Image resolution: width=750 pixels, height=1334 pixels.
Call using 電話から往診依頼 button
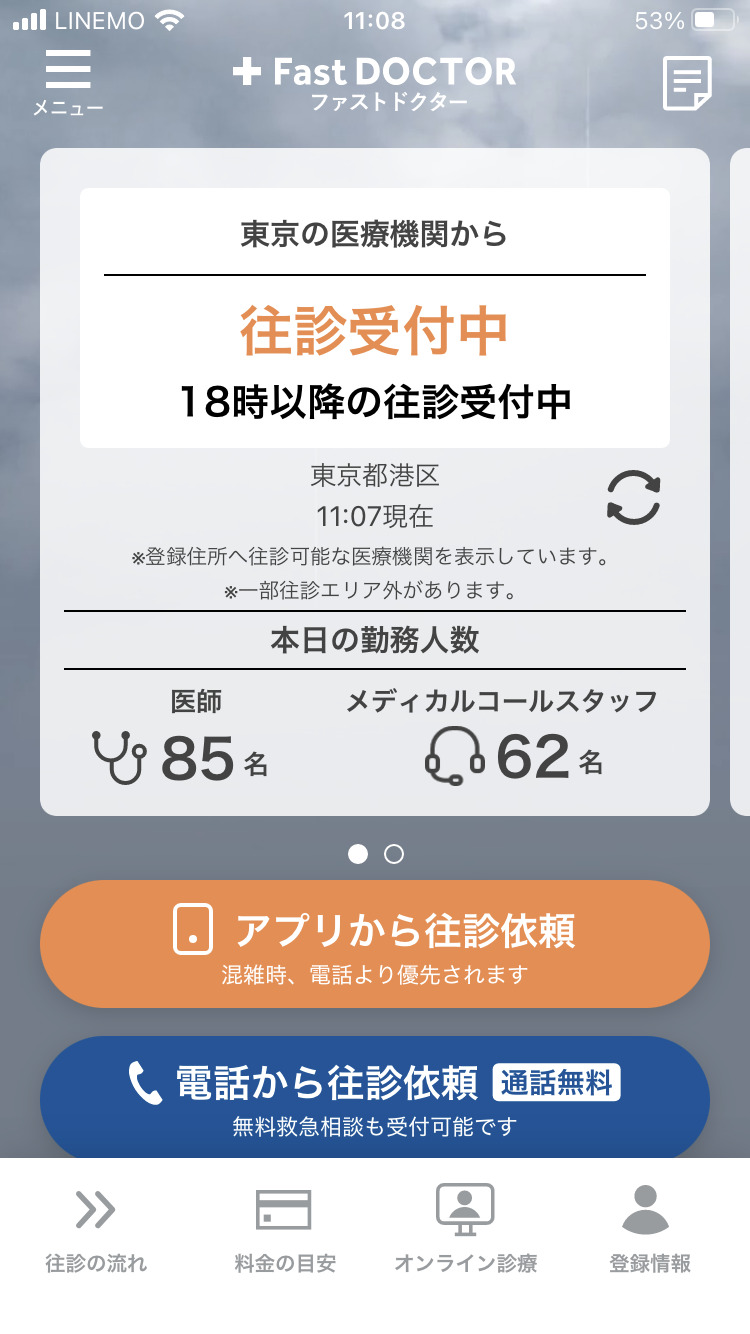[375, 1097]
